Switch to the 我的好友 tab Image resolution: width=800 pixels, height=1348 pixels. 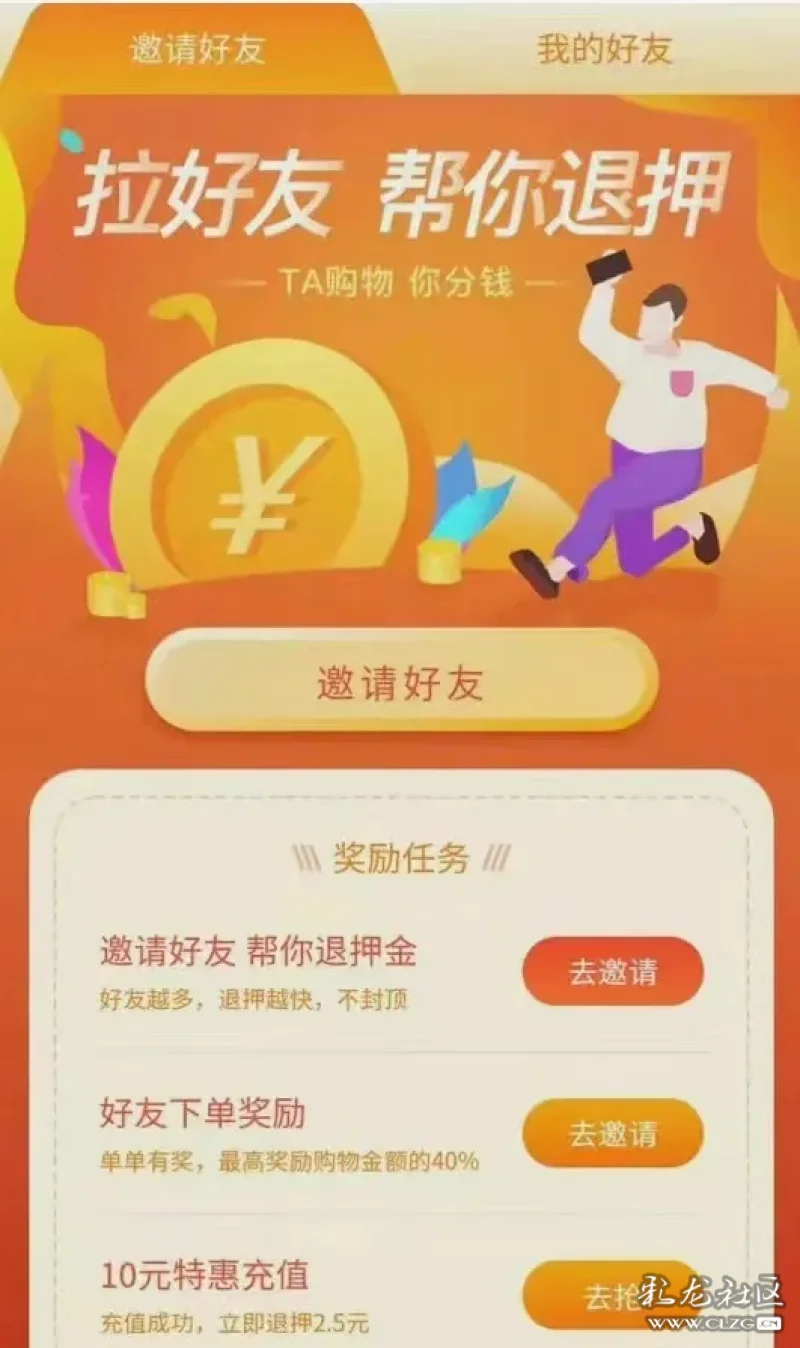[604, 50]
